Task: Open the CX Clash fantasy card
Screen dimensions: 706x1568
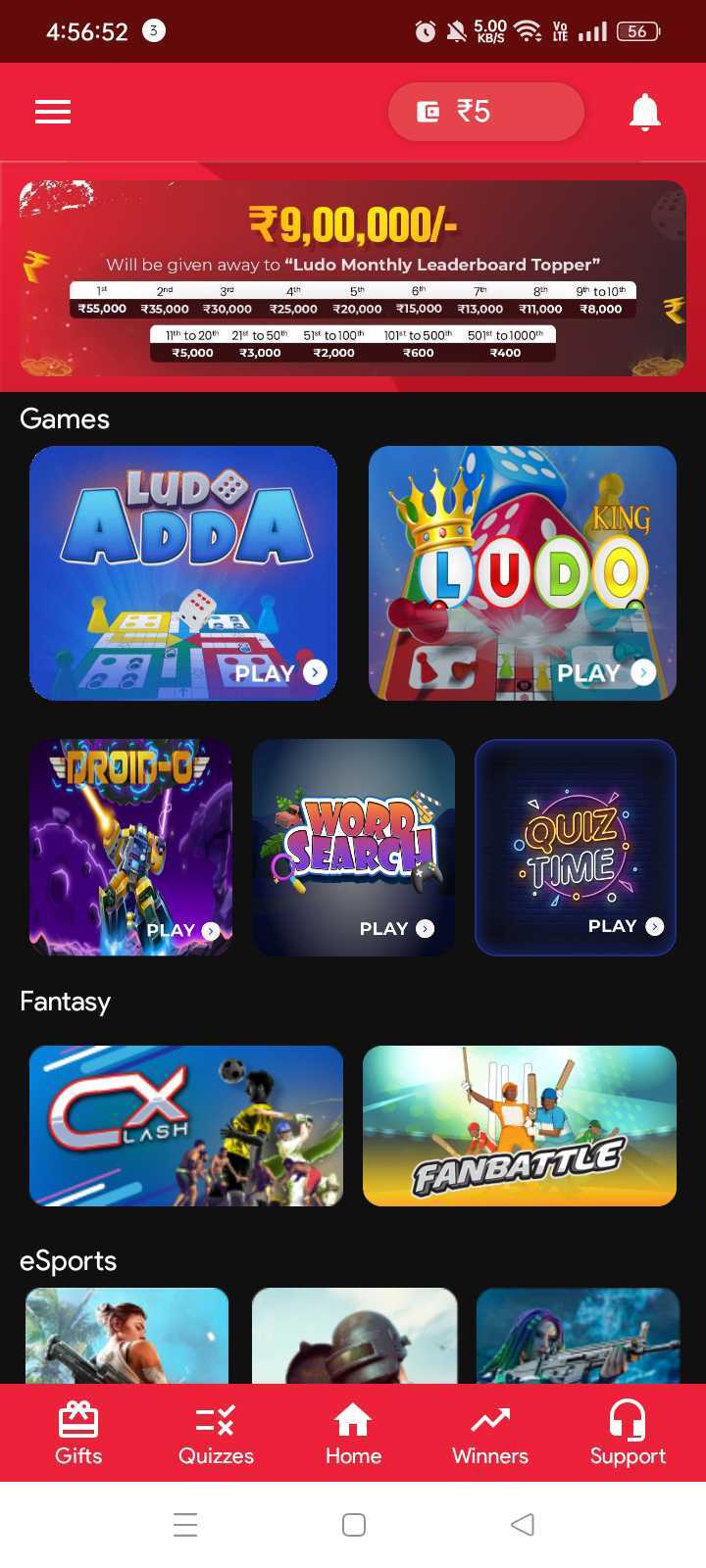Action: click(x=186, y=1125)
